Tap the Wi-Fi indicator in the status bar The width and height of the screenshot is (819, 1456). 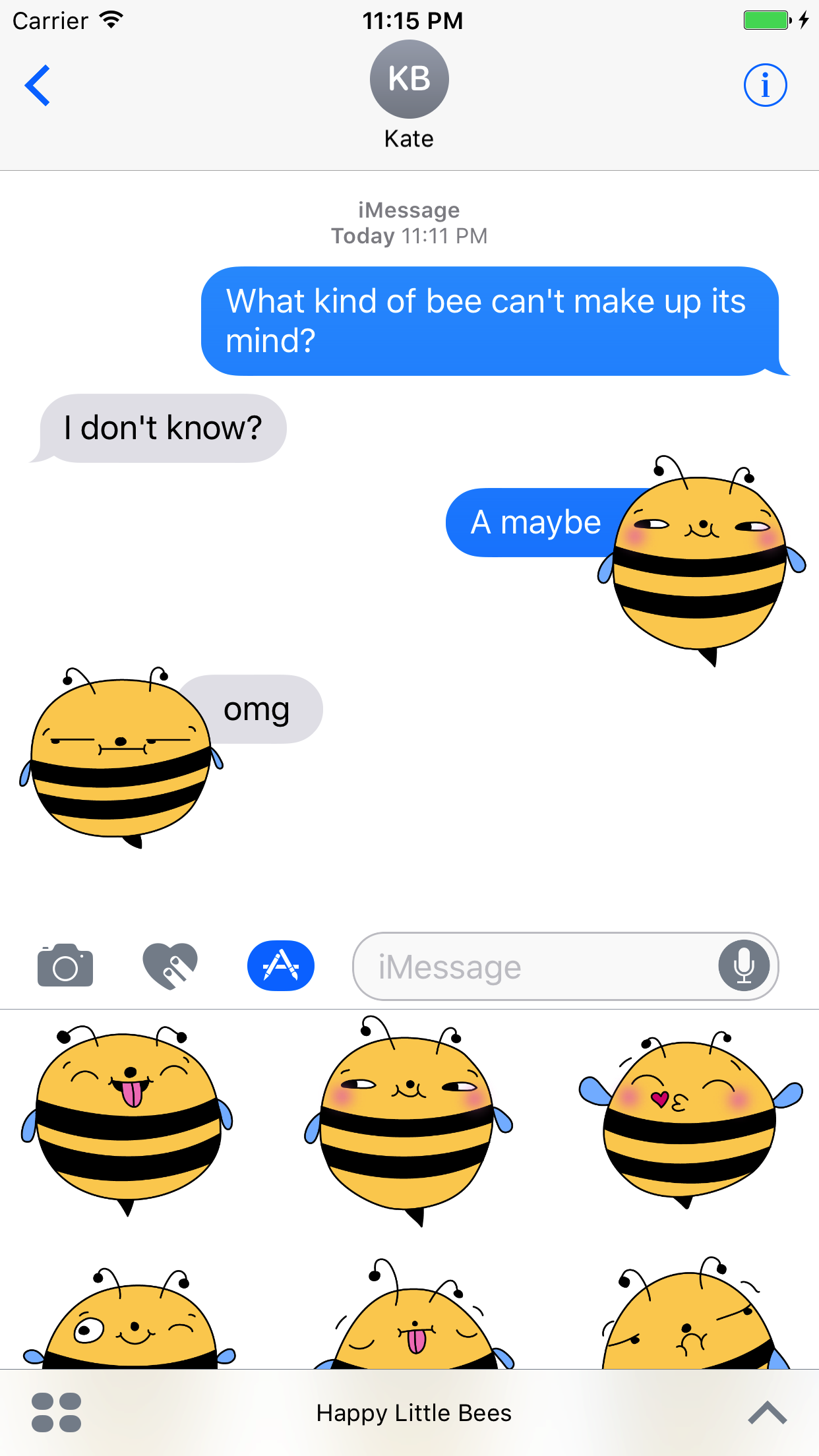tap(109, 19)
